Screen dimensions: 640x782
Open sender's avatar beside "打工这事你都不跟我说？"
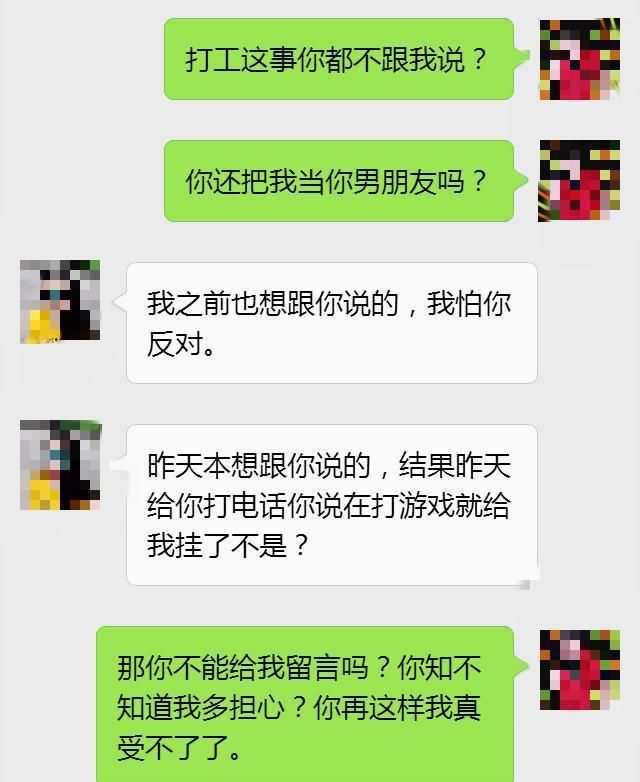click(579, 59)
